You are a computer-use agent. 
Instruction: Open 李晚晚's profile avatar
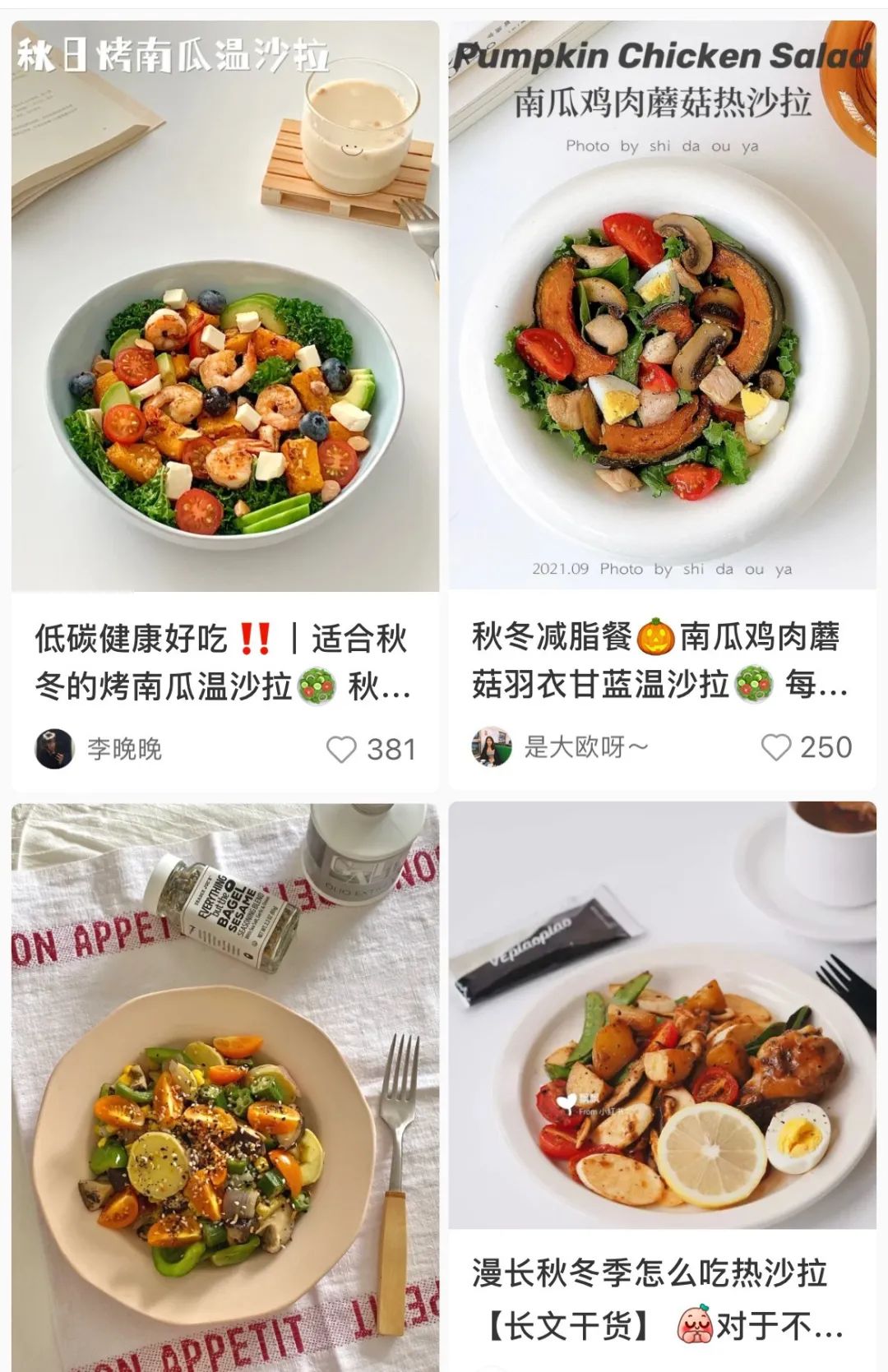pos(54,749)
